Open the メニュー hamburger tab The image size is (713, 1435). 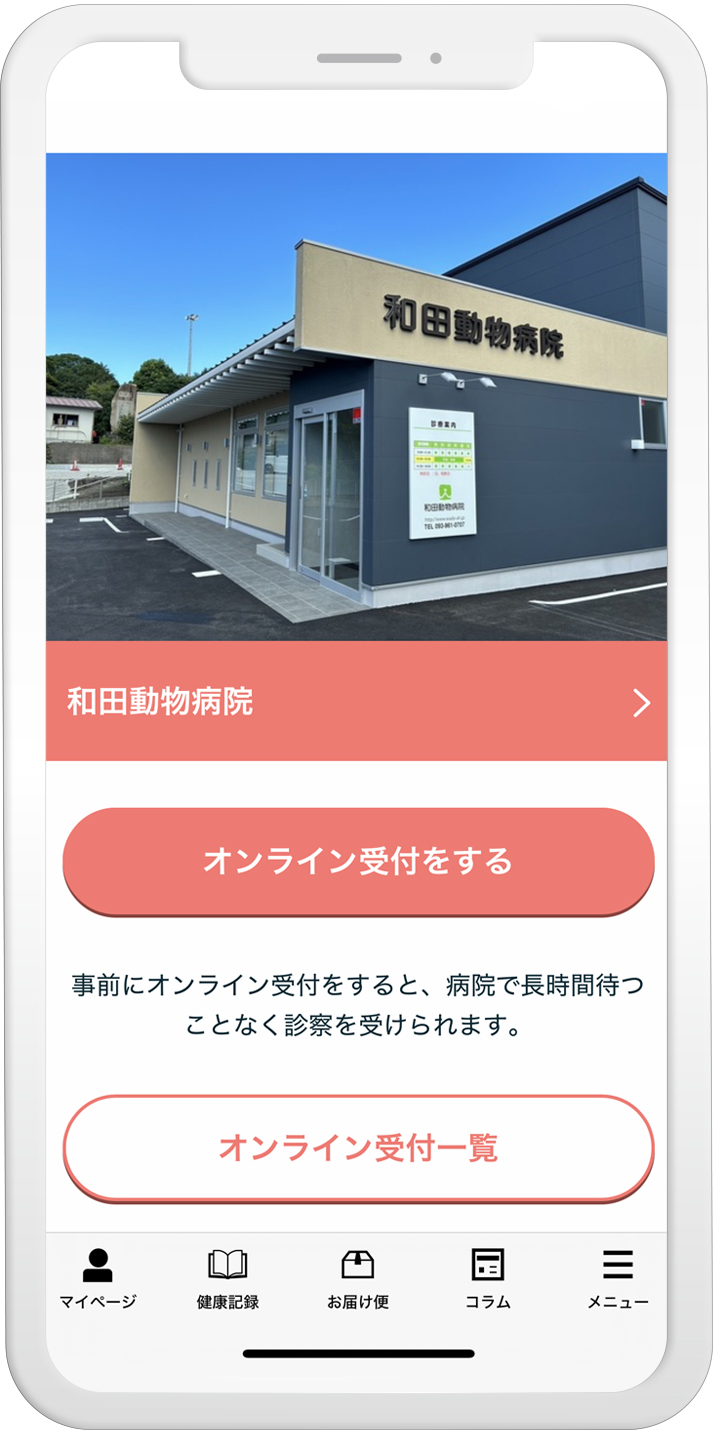point(617,1278)
